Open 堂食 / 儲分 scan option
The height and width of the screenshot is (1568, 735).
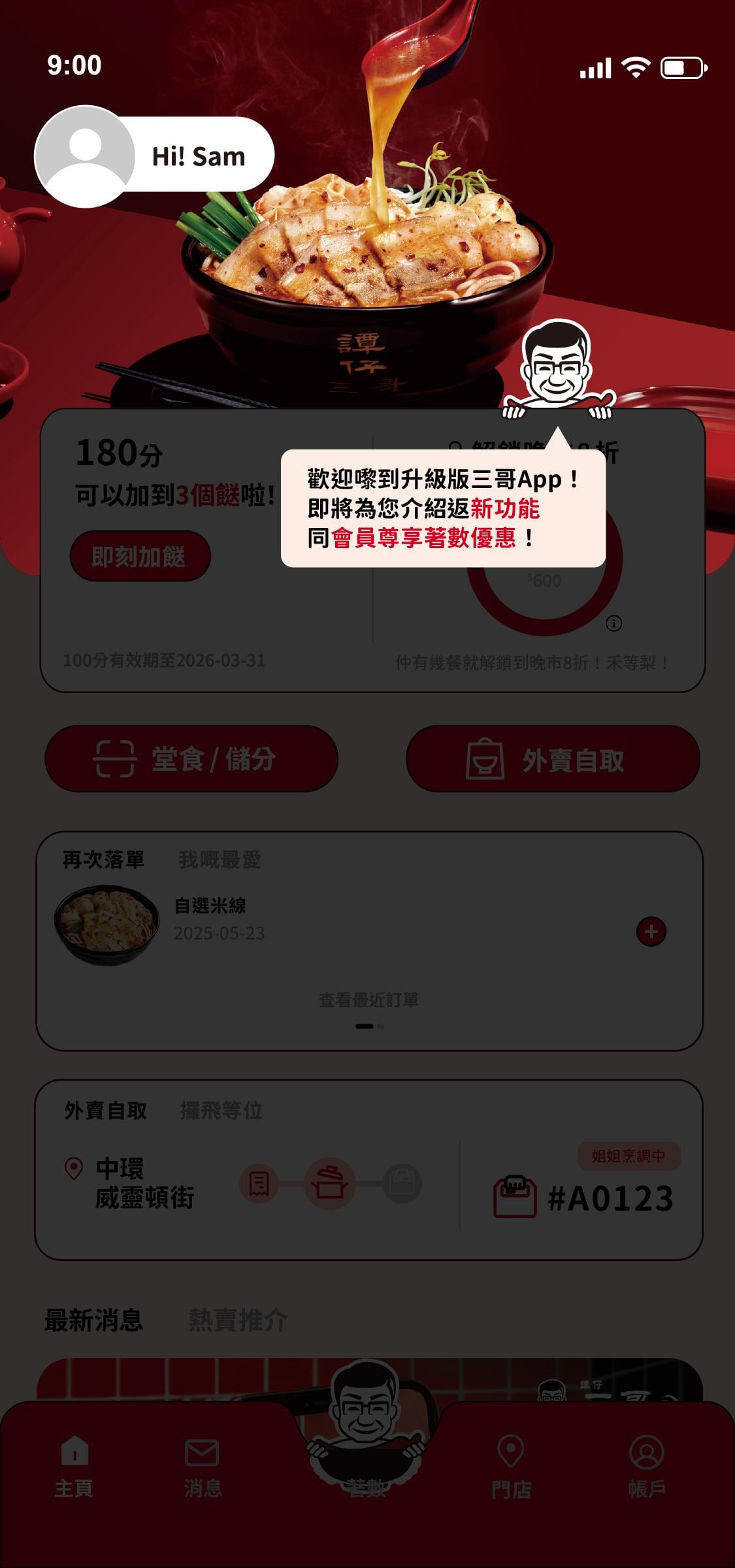[x=191, y=759]
